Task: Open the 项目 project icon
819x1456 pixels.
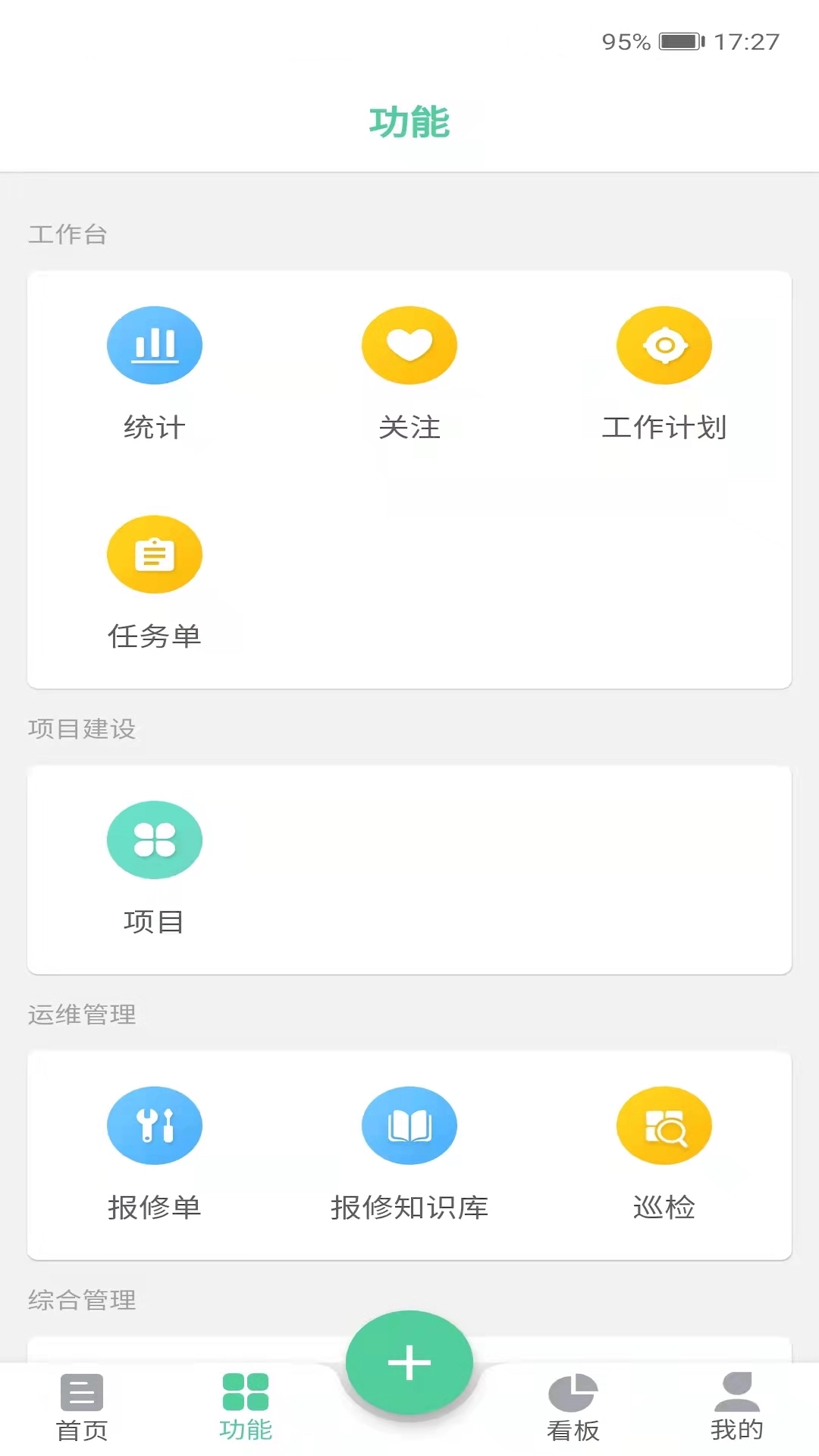Action: coord(155,839)
